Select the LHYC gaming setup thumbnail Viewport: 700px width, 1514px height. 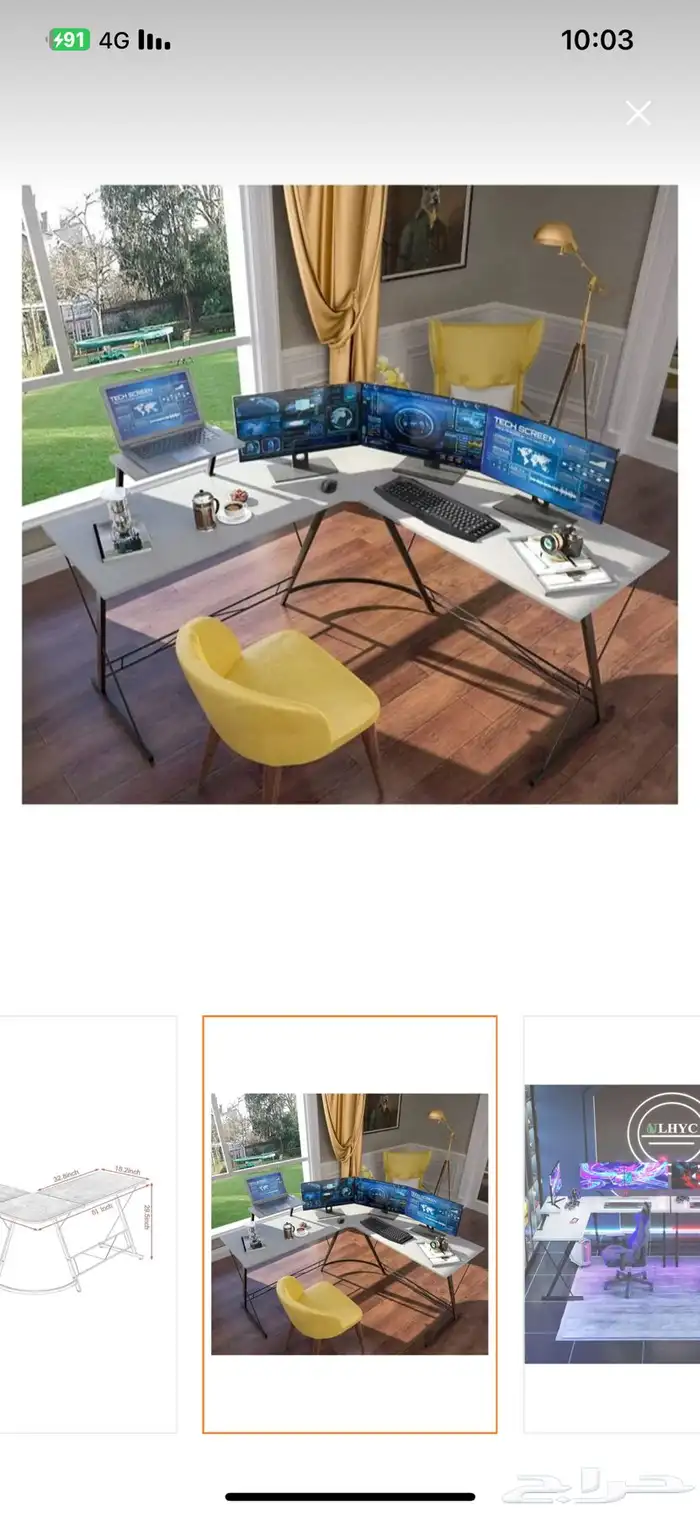612,1224
